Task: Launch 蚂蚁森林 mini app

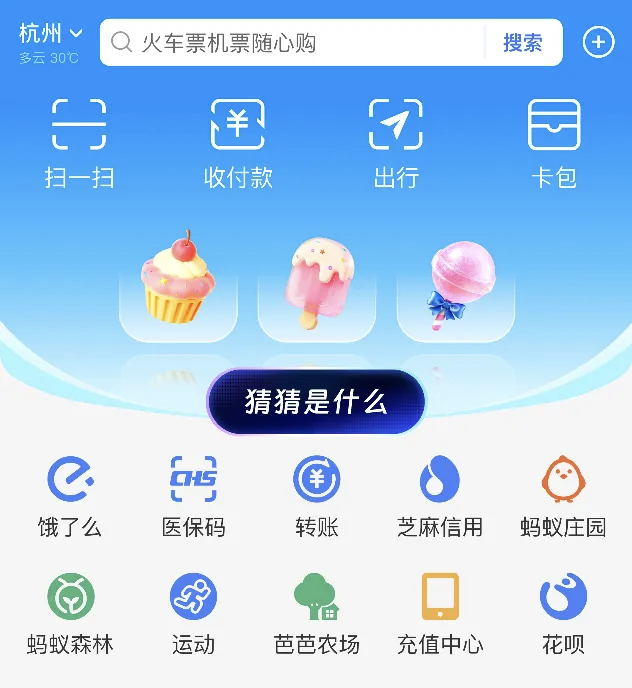Action: (70, 612)
